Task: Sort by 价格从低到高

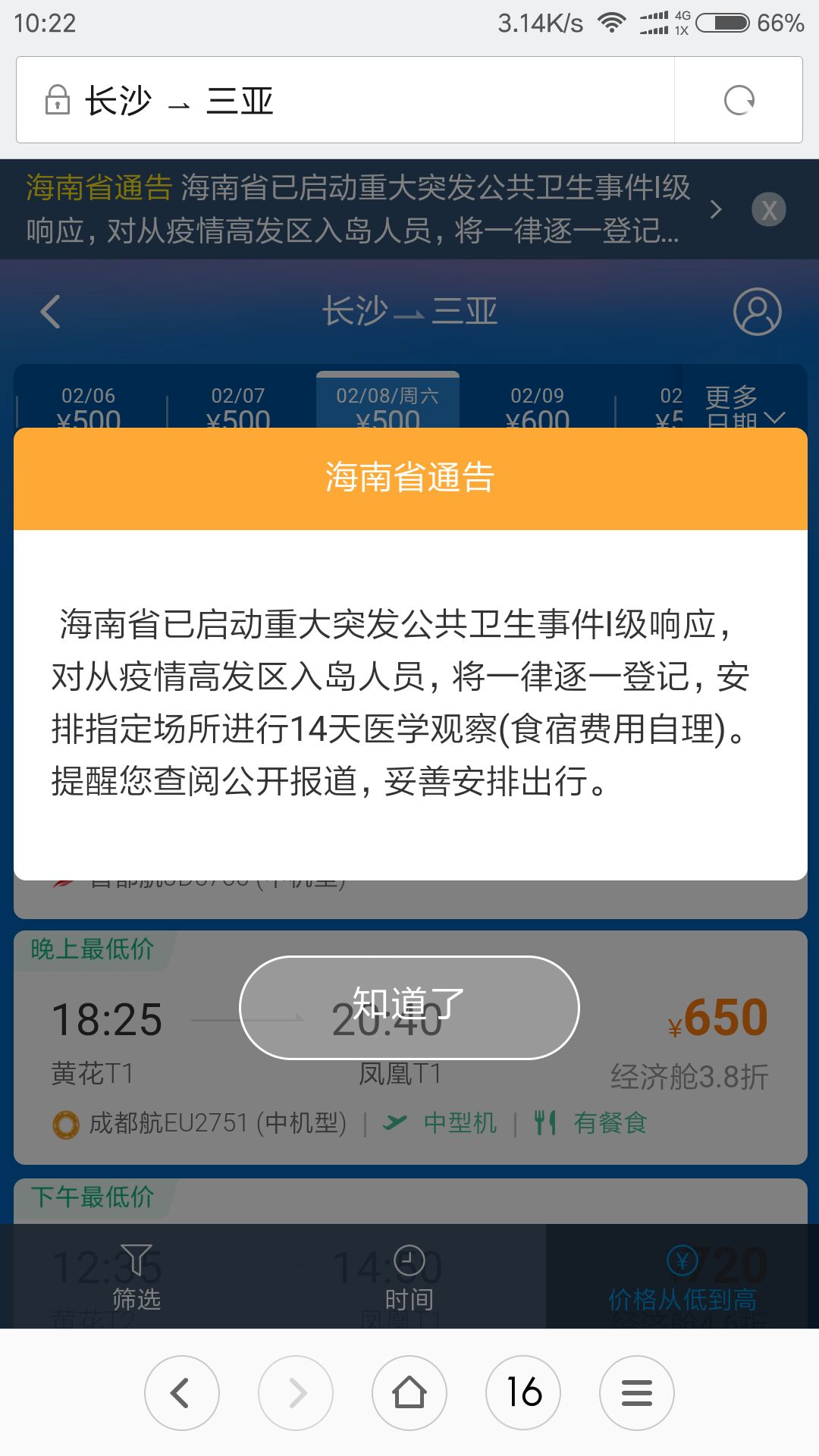Action: (682, 1277)
